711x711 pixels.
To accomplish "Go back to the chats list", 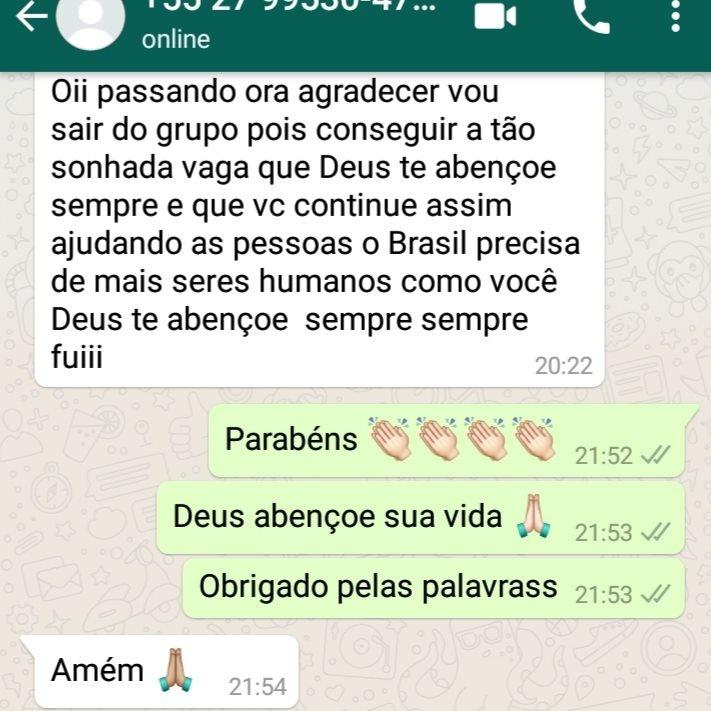I will (x=30, y=17).
